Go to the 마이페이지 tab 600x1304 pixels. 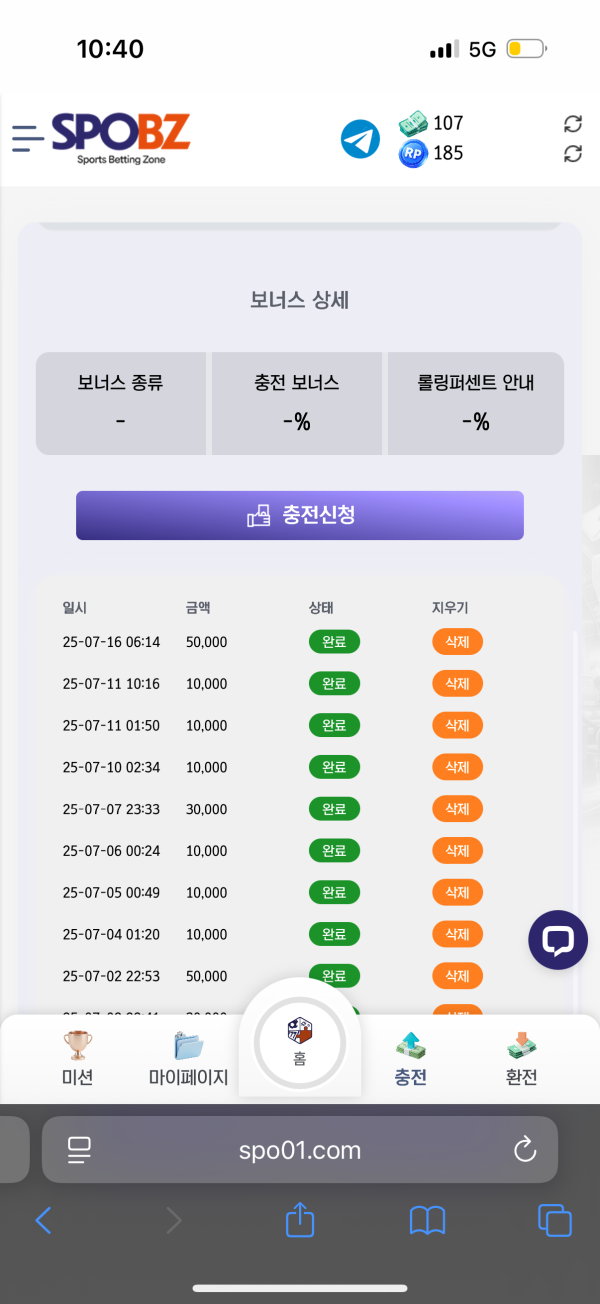point(188,1058)
